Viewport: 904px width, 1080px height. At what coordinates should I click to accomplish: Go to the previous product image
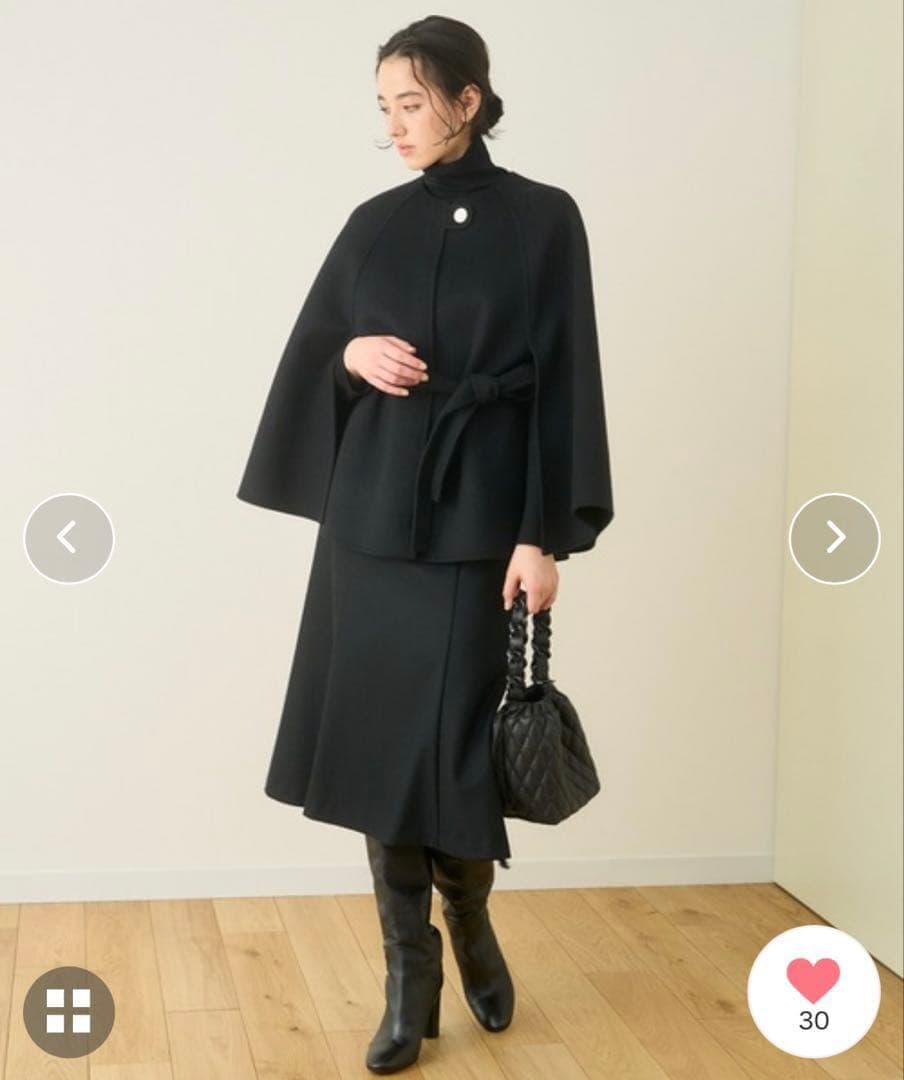click(x=69, y=539)
